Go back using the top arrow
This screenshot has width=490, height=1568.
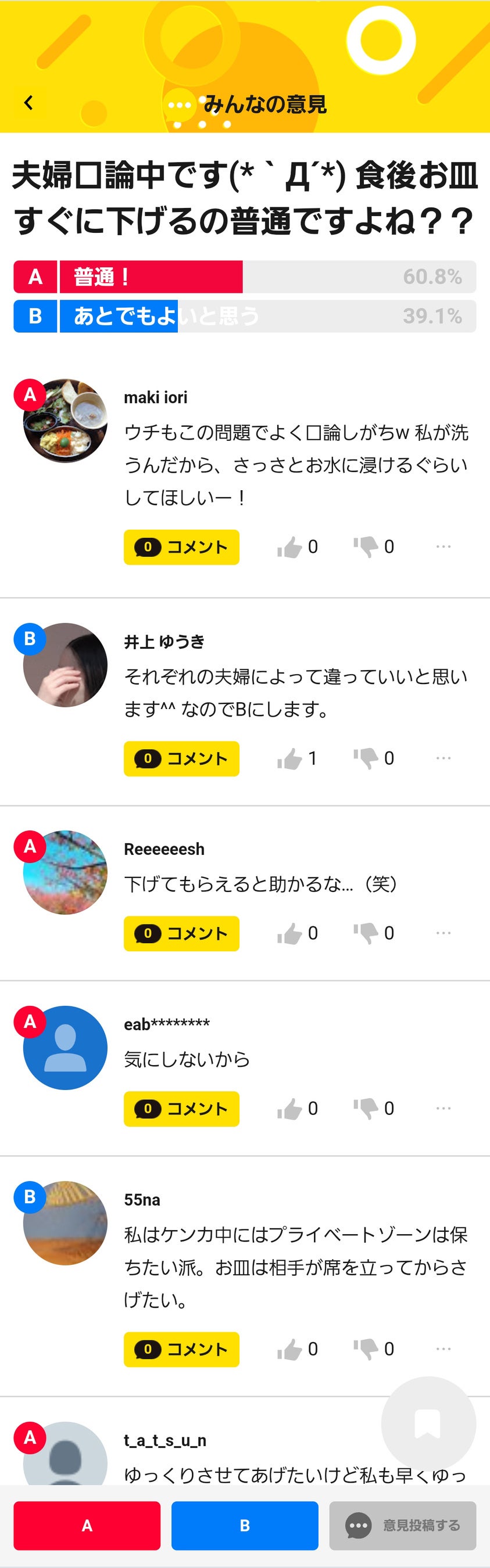(28, 103)
